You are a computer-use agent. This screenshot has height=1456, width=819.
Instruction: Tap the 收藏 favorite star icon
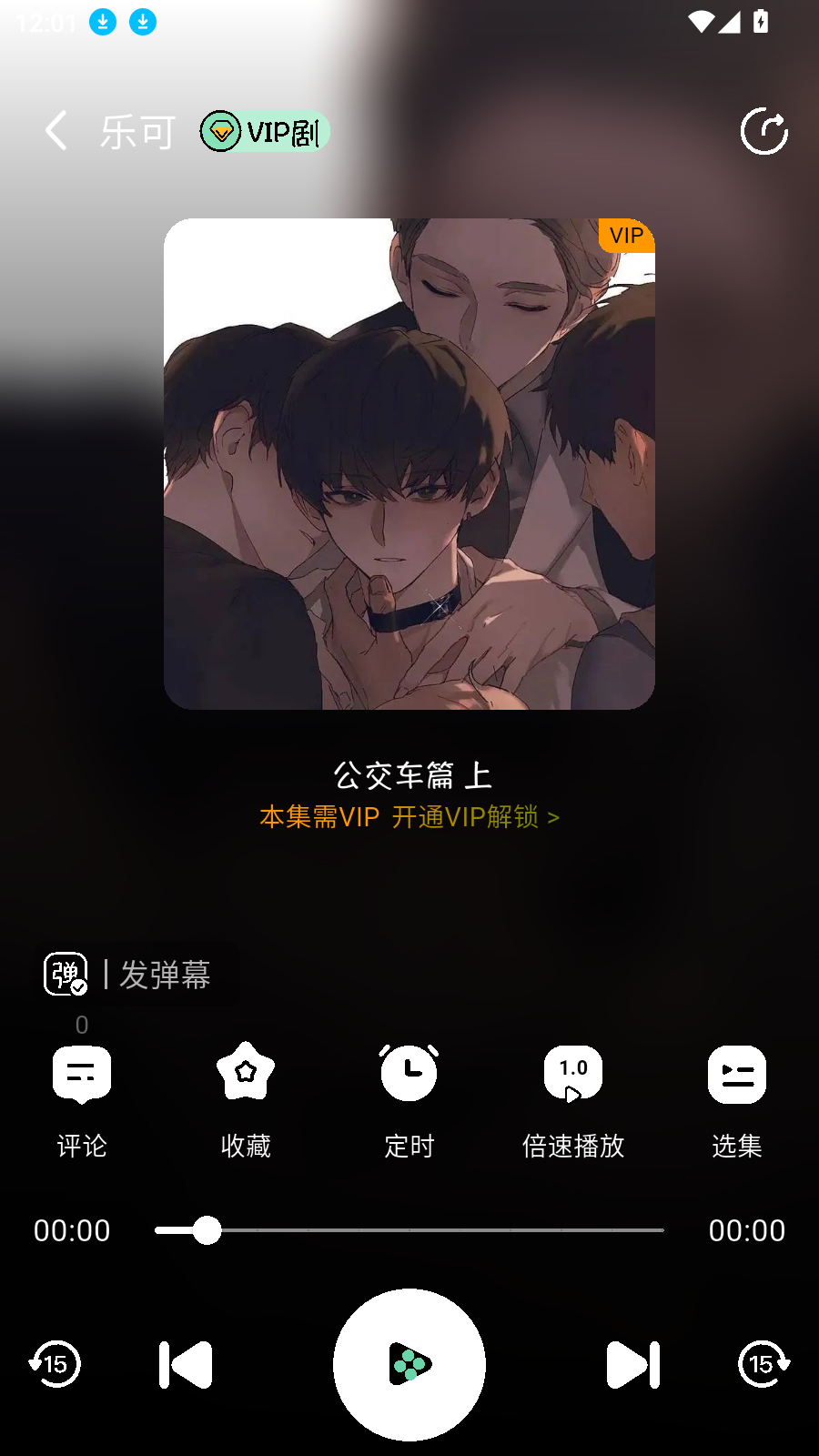[245, 1074]
